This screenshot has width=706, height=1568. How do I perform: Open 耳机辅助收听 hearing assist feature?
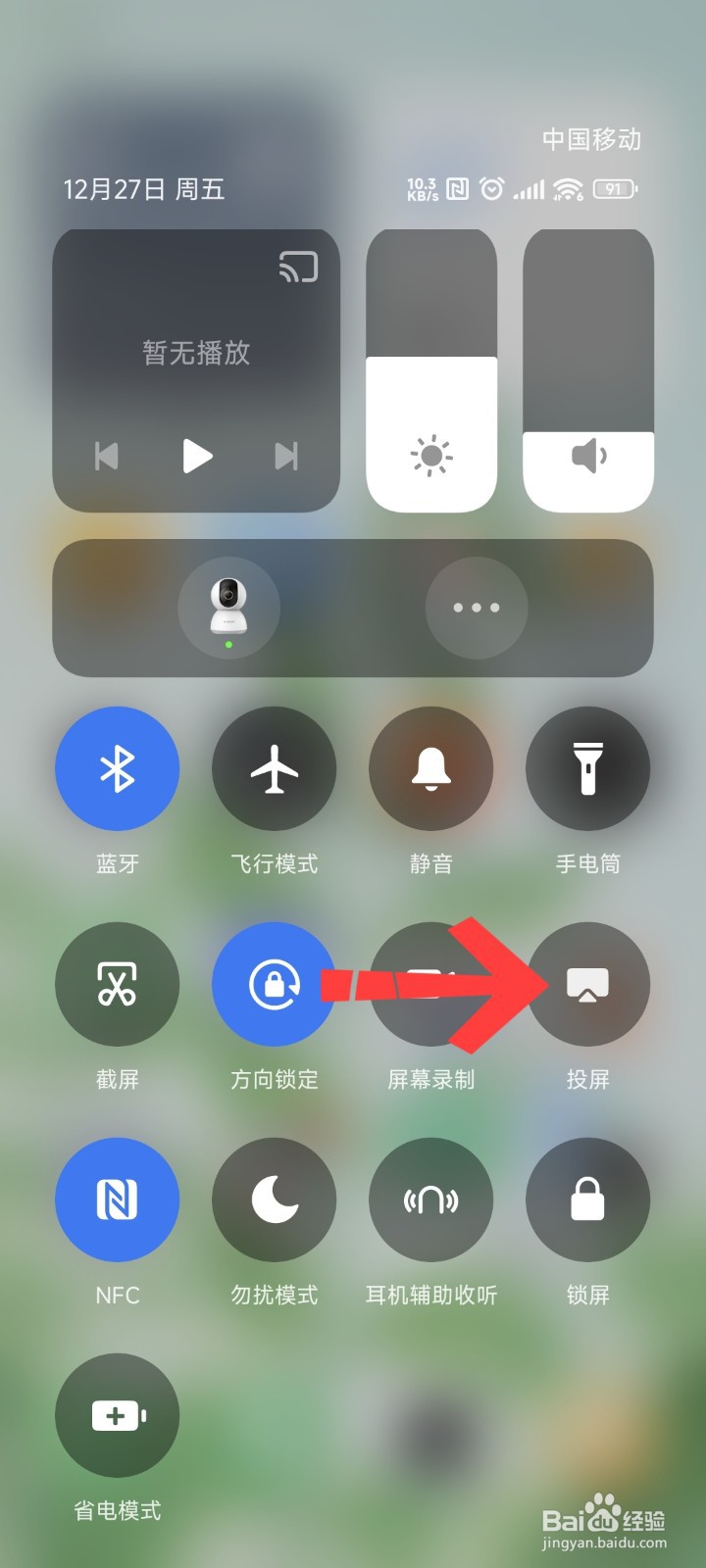coord(431,1200)
